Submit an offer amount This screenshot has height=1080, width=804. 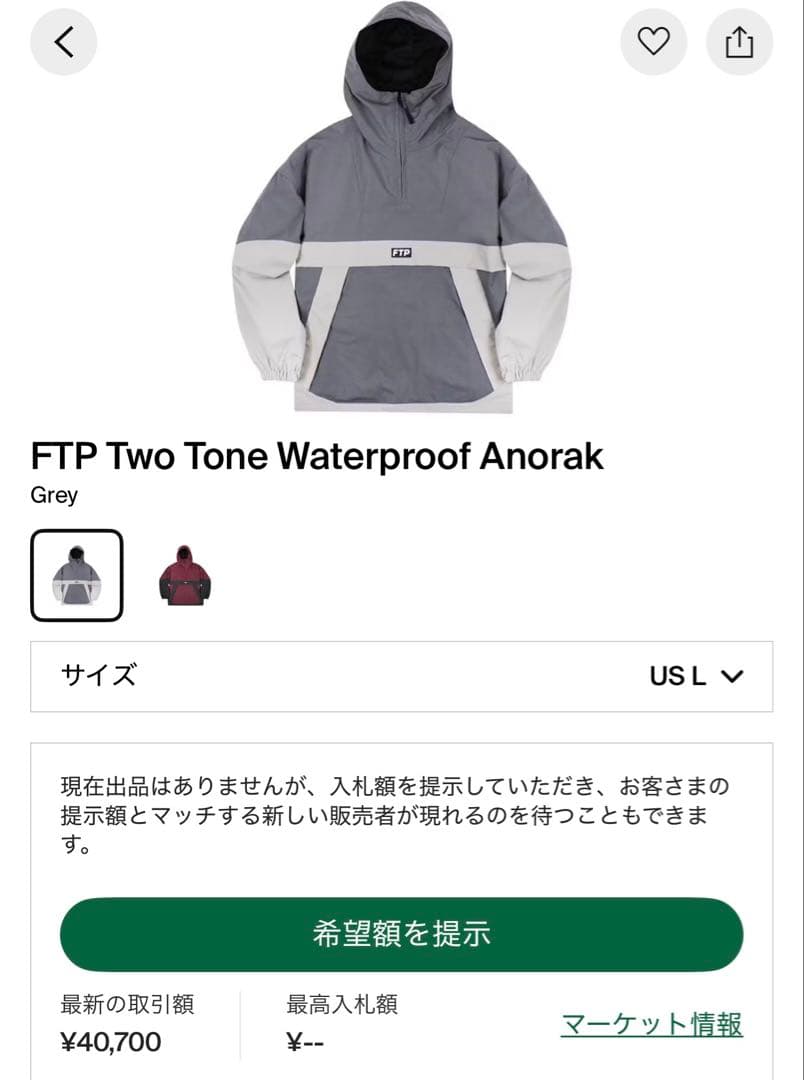402,933
